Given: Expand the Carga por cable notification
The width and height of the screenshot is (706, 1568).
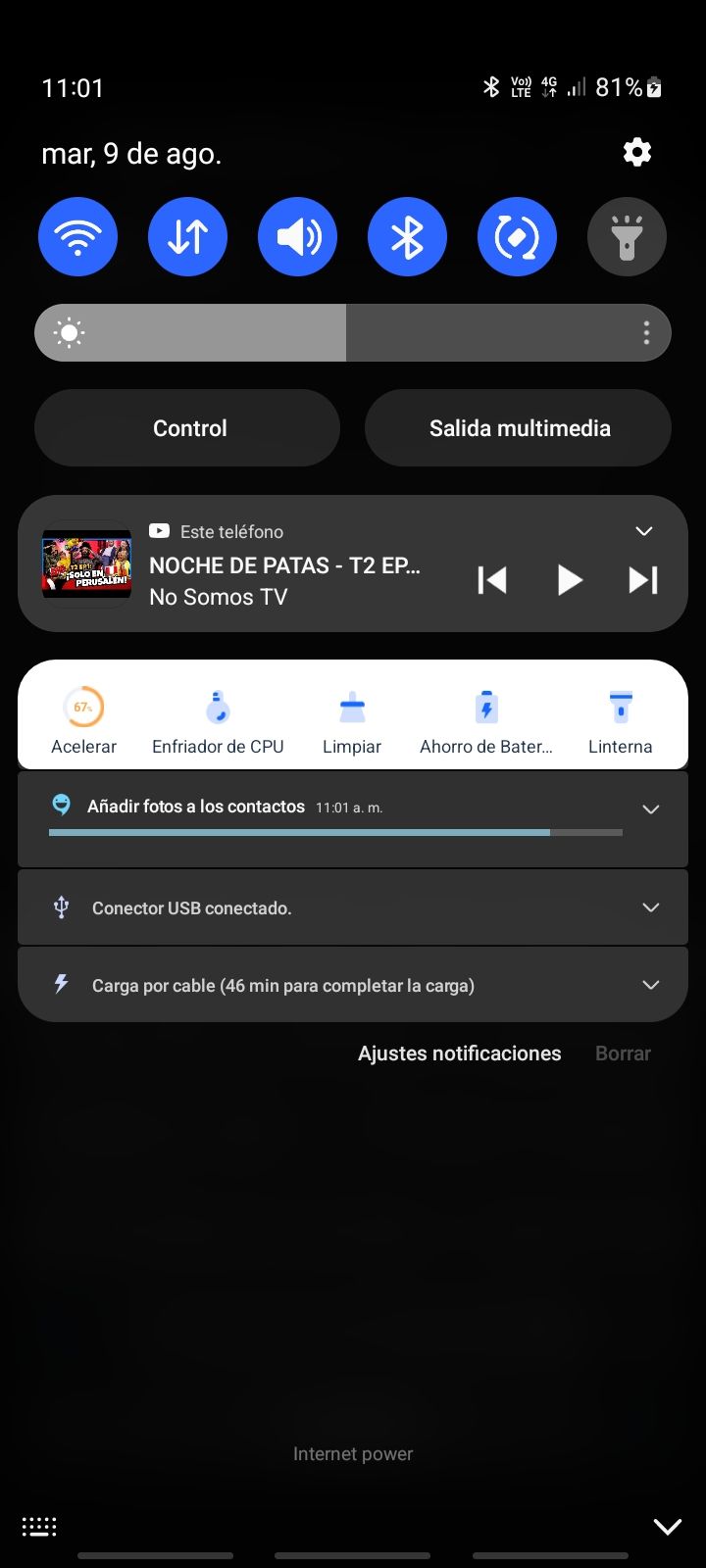Looking at the screenshot, I should tap(650, 985).
